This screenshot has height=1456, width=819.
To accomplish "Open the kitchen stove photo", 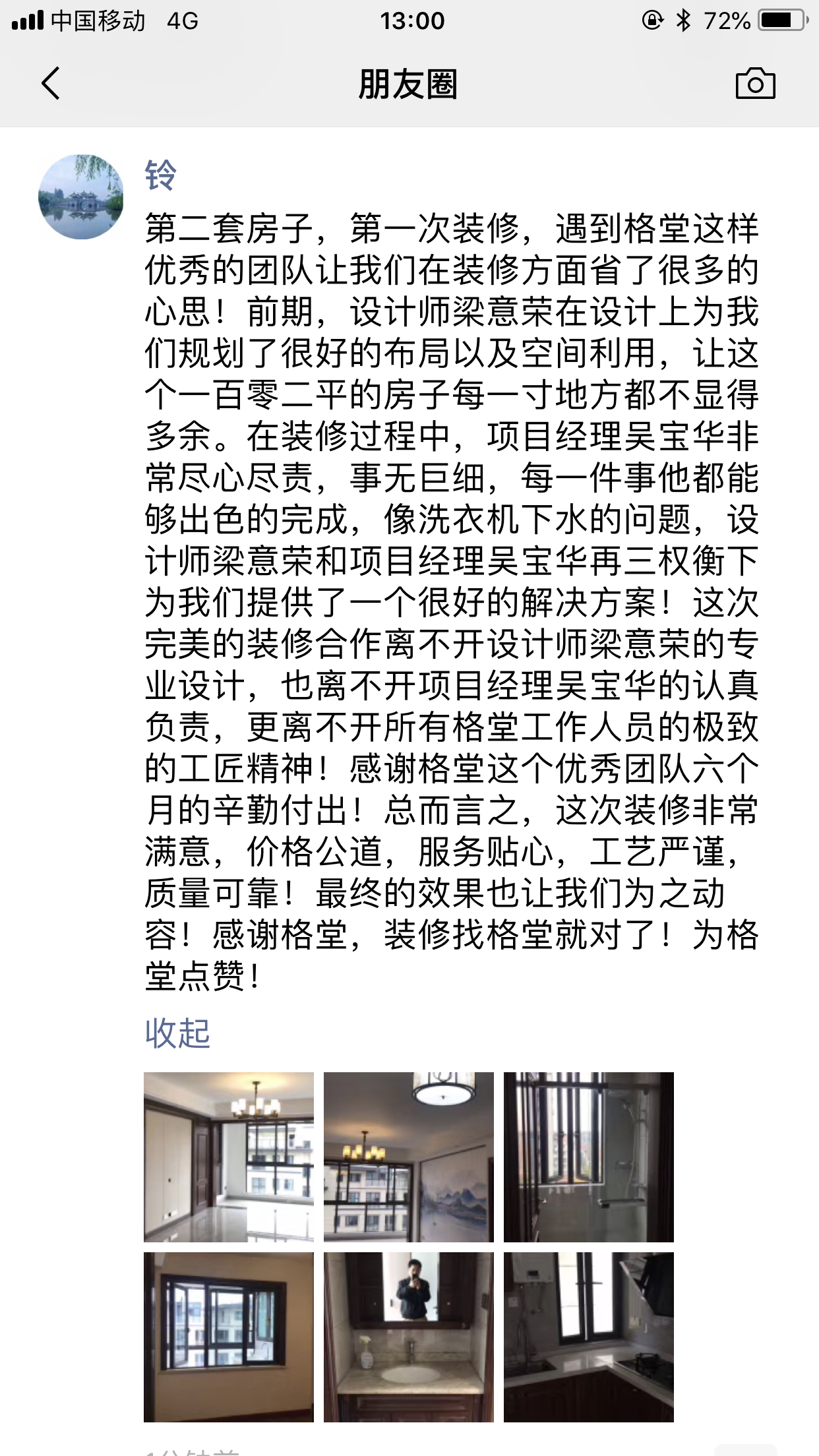I will coord(589,1337).
